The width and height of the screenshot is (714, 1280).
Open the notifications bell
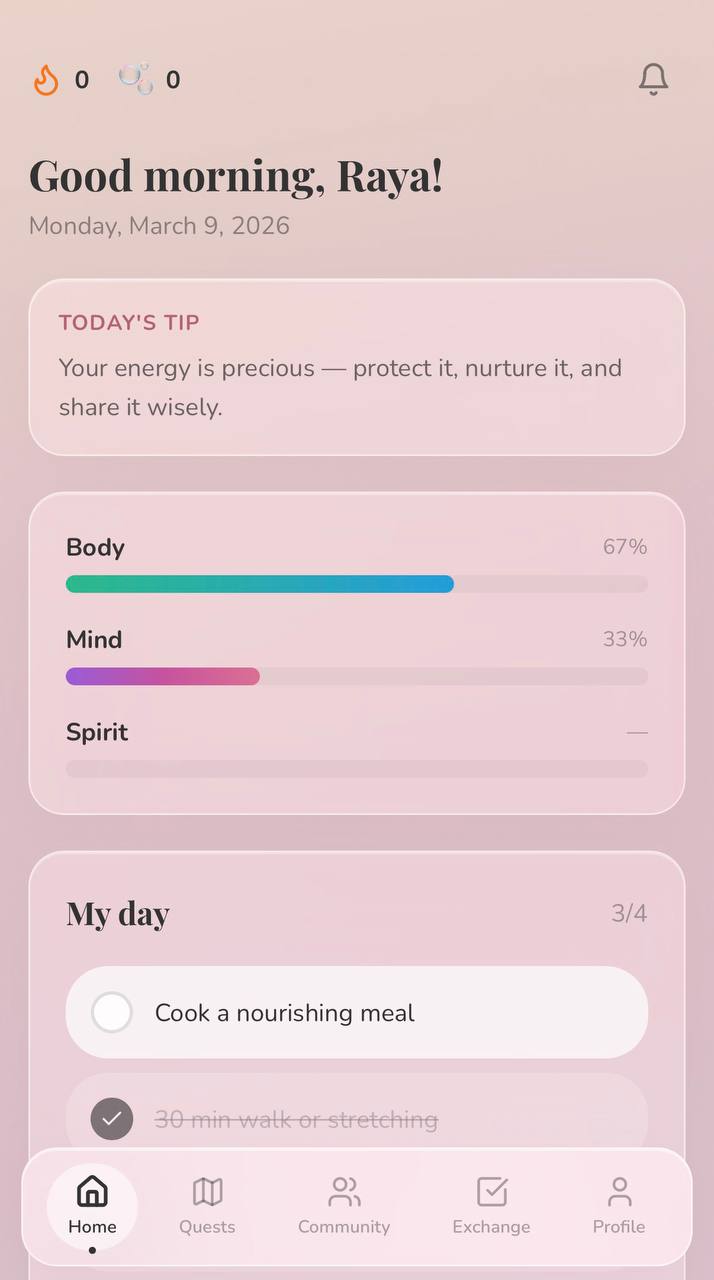coord(653,79)
